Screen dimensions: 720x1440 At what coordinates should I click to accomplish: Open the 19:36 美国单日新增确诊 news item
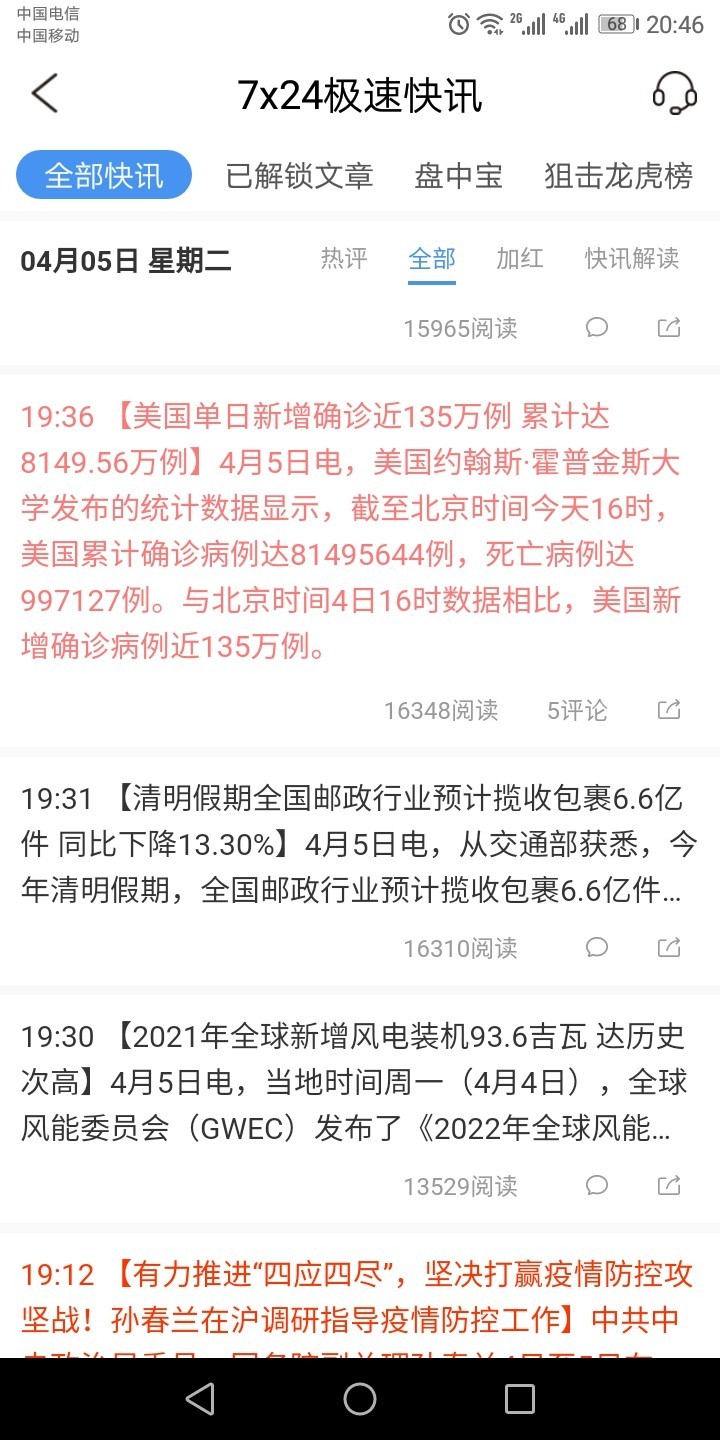click(351, 532)
